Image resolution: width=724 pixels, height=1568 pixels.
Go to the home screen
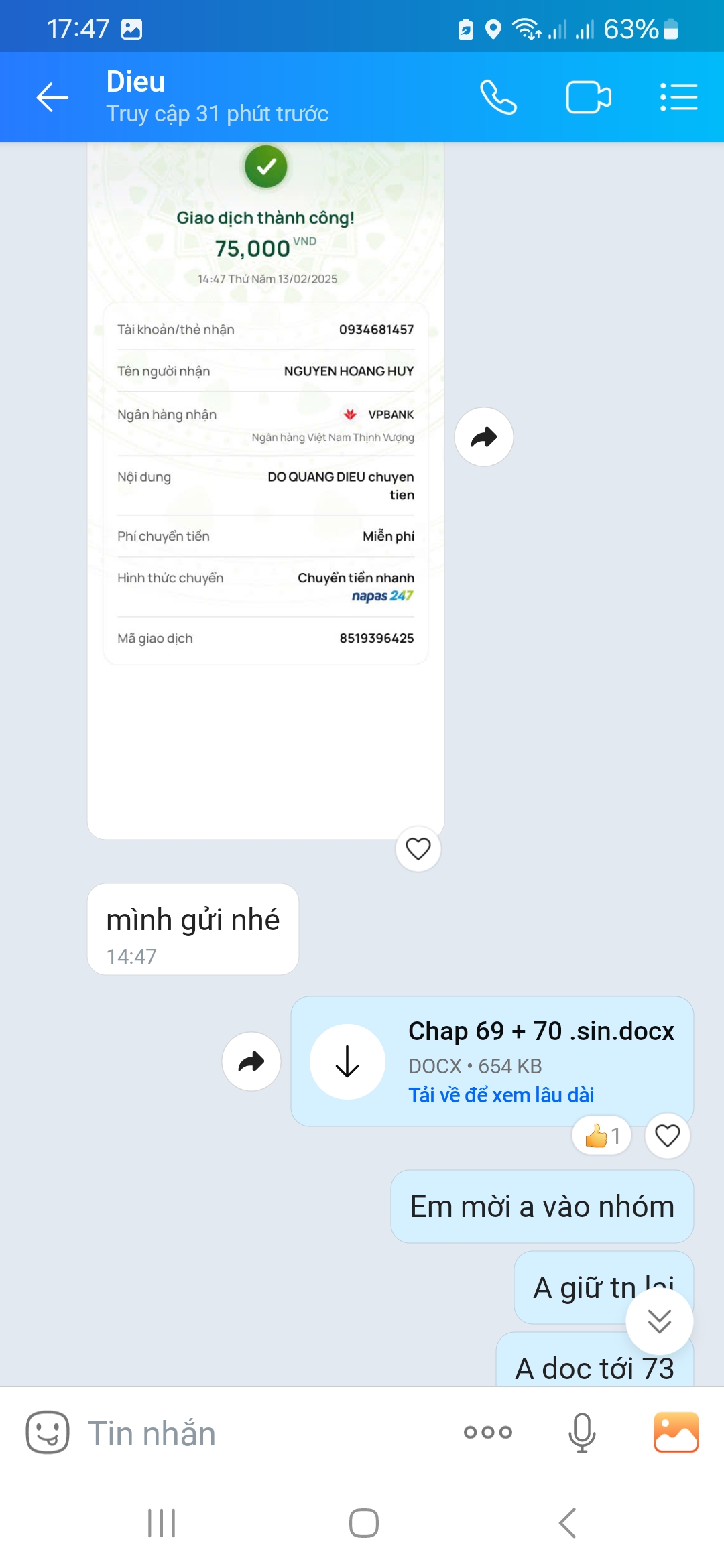[363, 1523]
